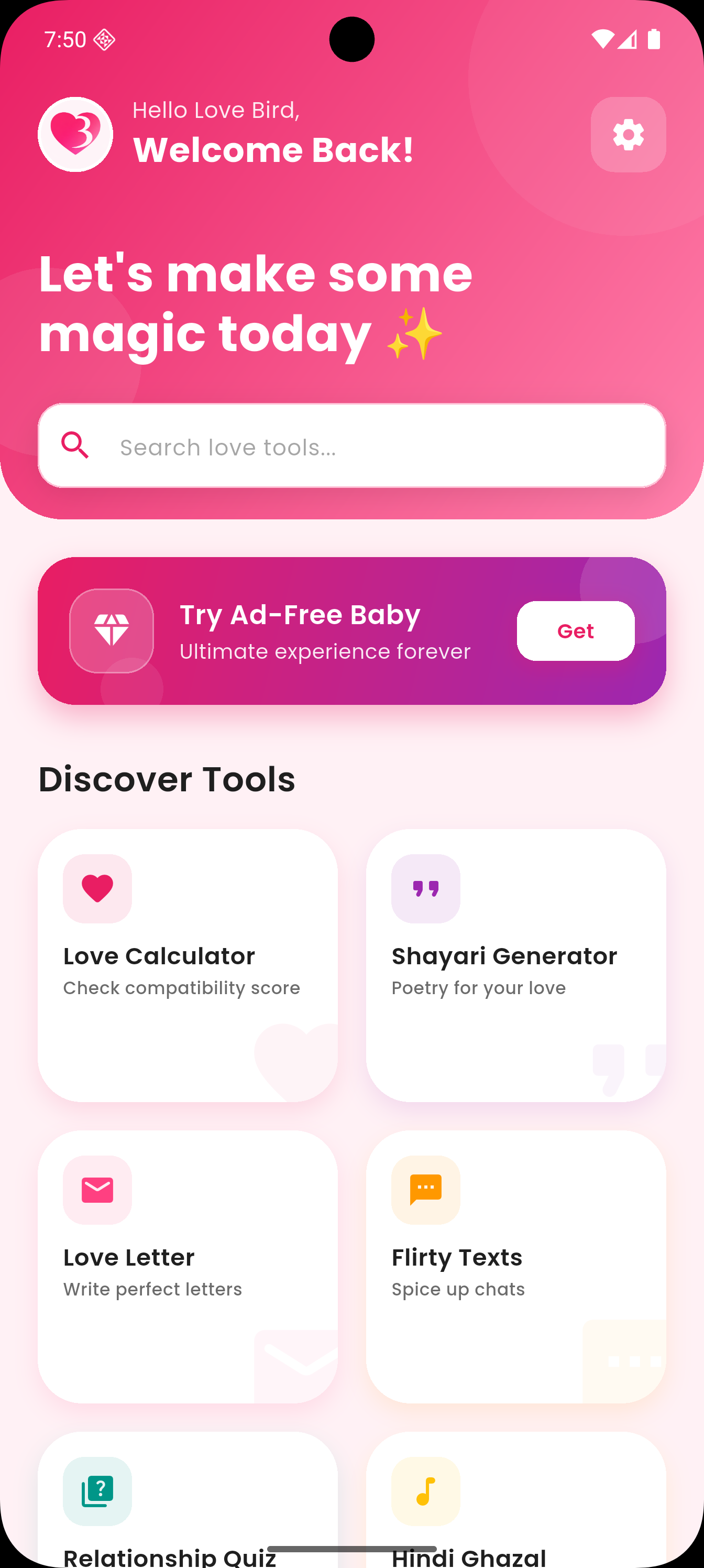
Task: Tap the Love Letter envelope icon
Action: pyautogui.click(x=97, y=1190)
